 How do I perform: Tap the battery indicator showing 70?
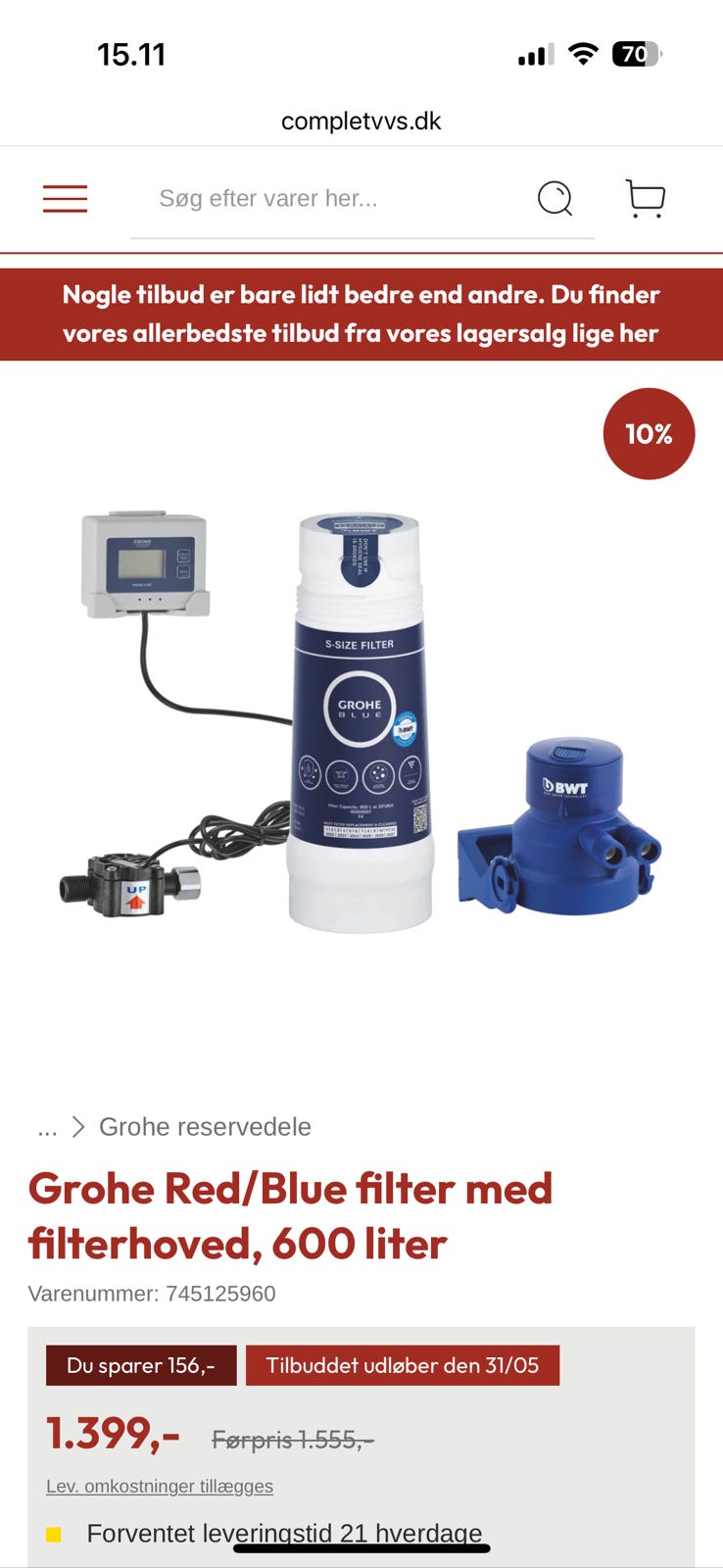(637, 54)
